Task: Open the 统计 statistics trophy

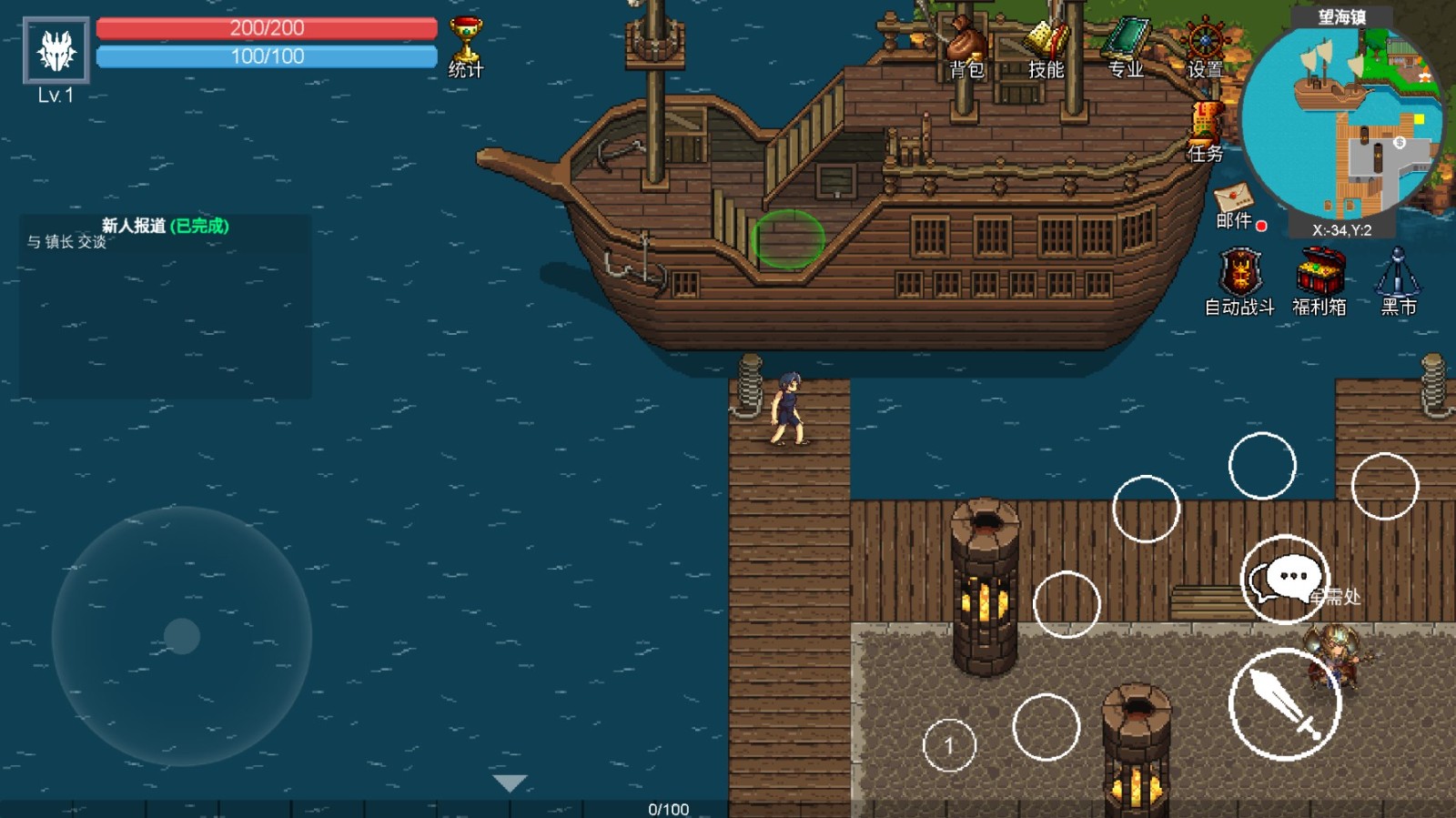Action: tap(466, 47)
